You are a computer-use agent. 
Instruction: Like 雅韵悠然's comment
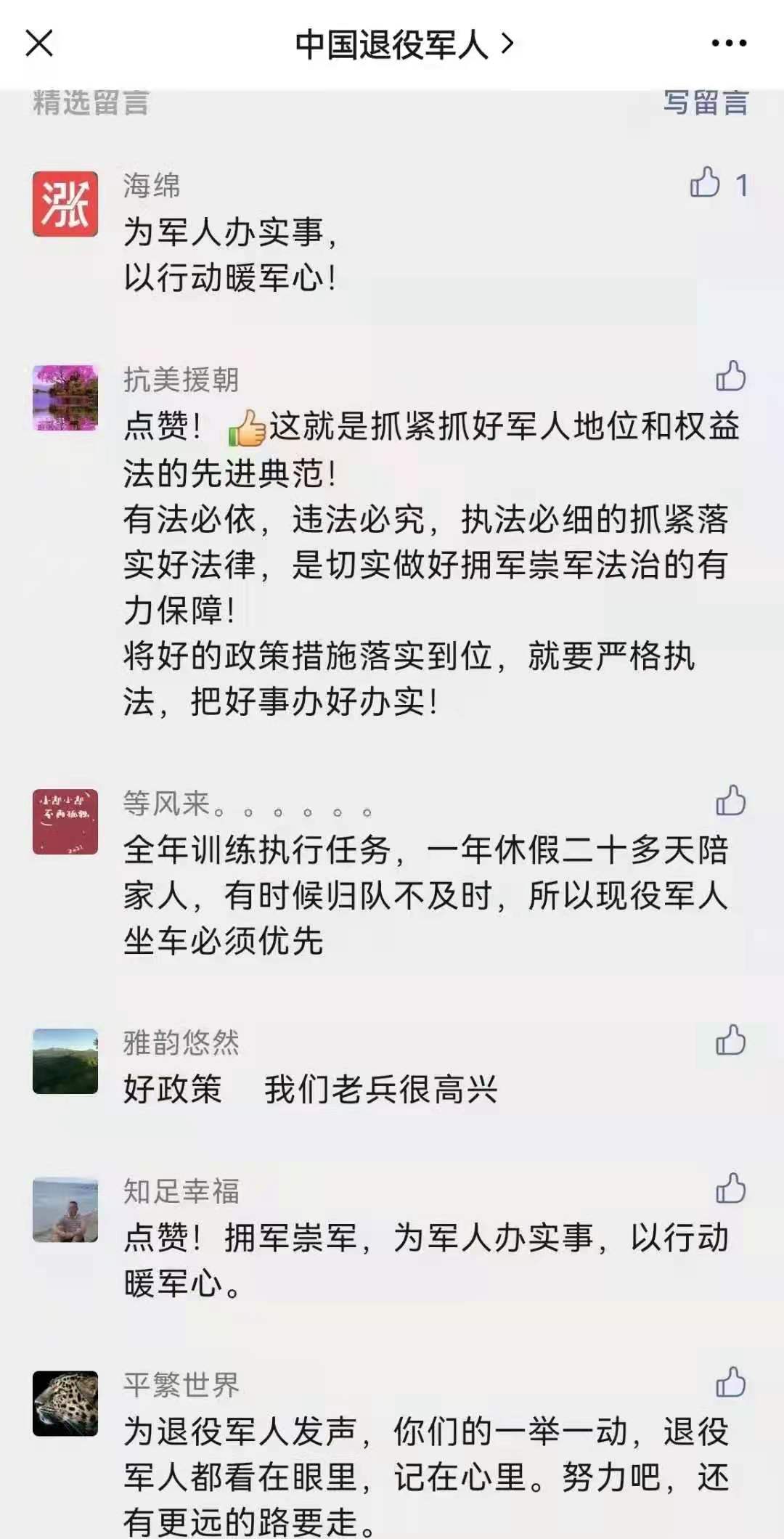(x=730, y=1040)
